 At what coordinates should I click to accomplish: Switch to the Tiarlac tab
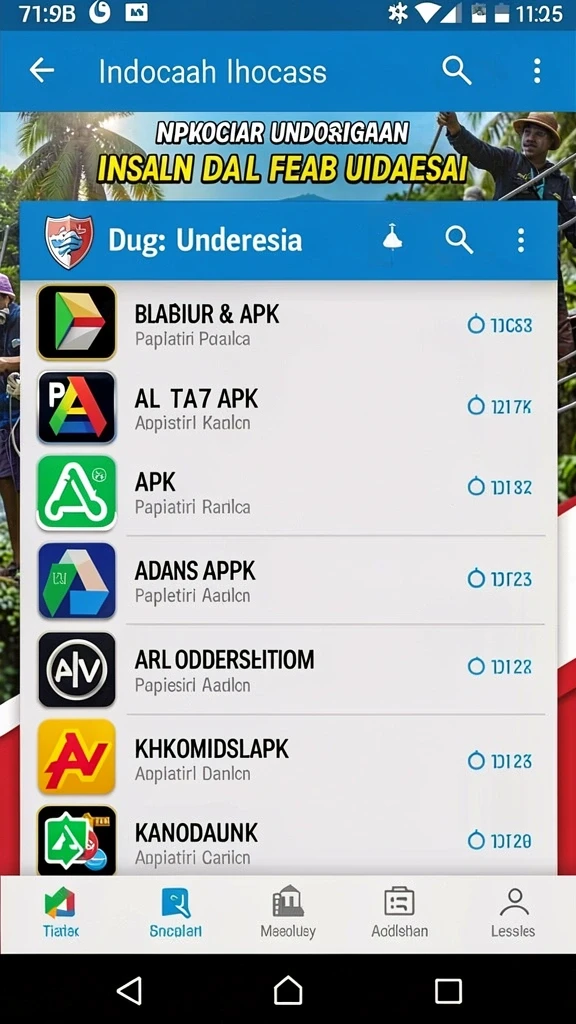60,913
